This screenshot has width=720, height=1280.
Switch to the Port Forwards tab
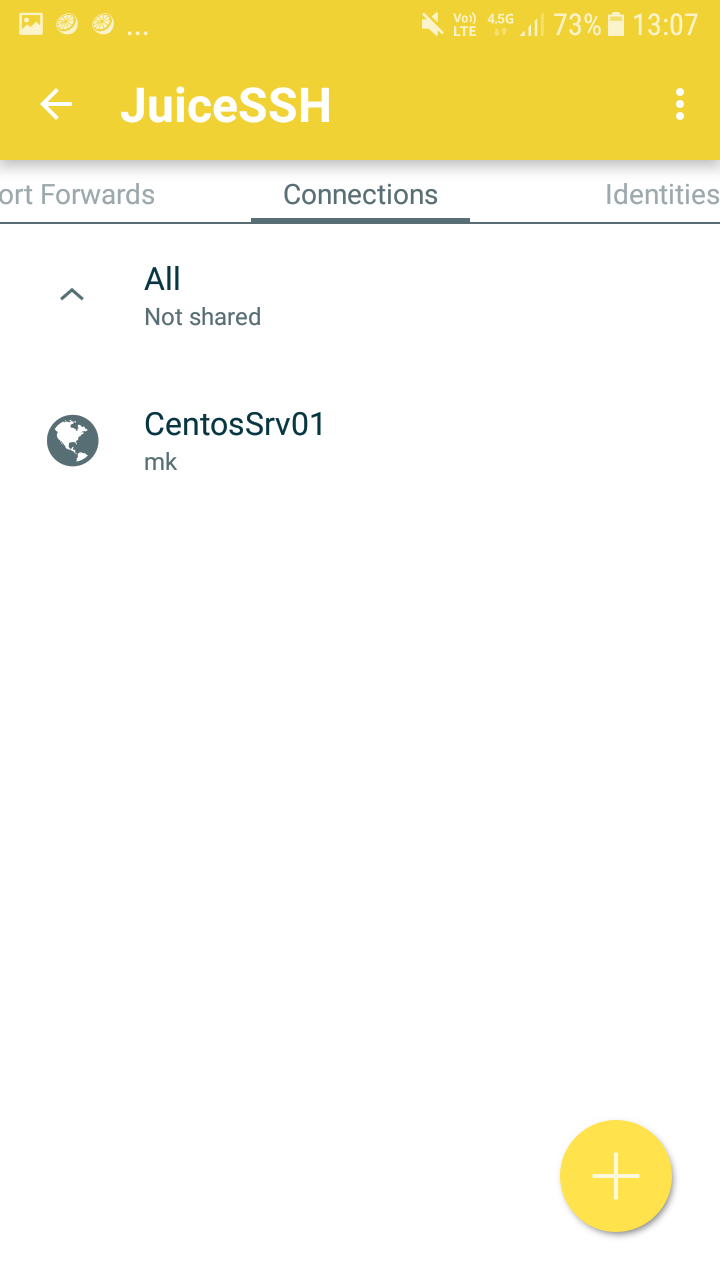click(x=78, y=194)
